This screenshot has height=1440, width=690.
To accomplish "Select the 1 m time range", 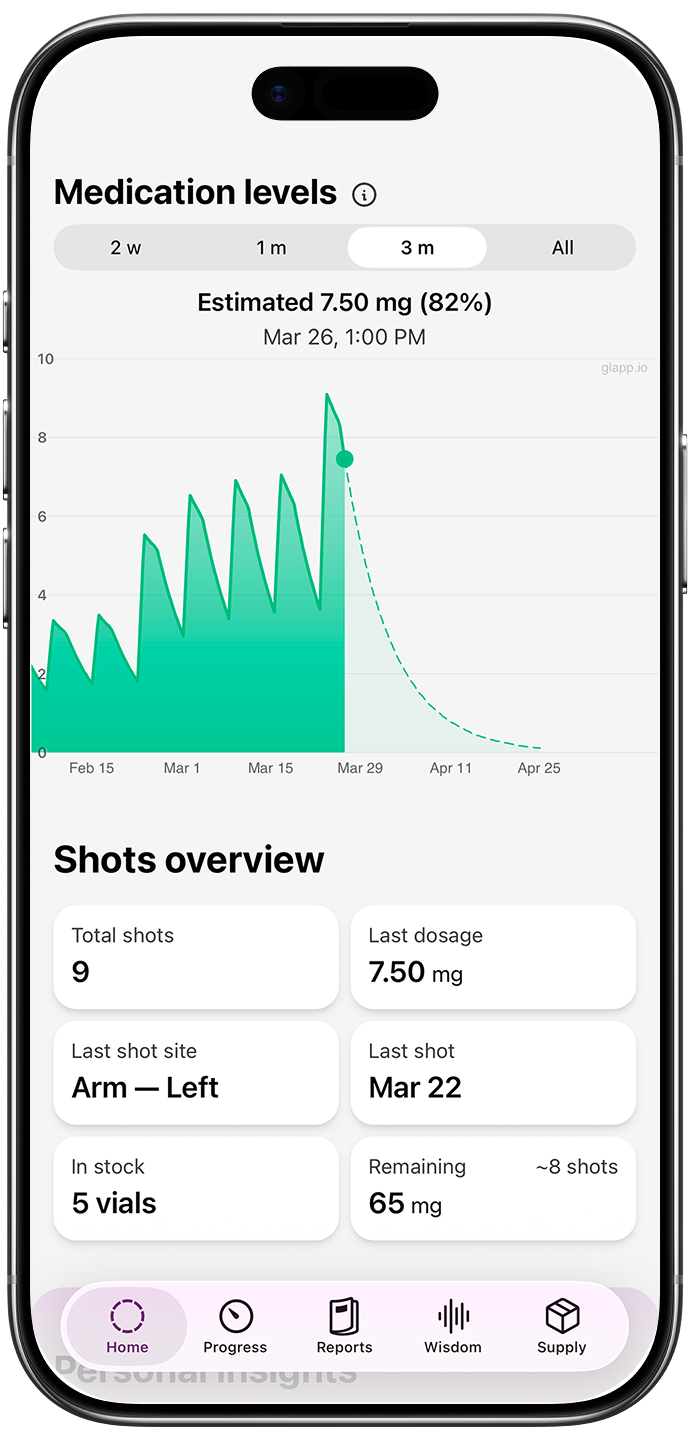I will [271, 248].
